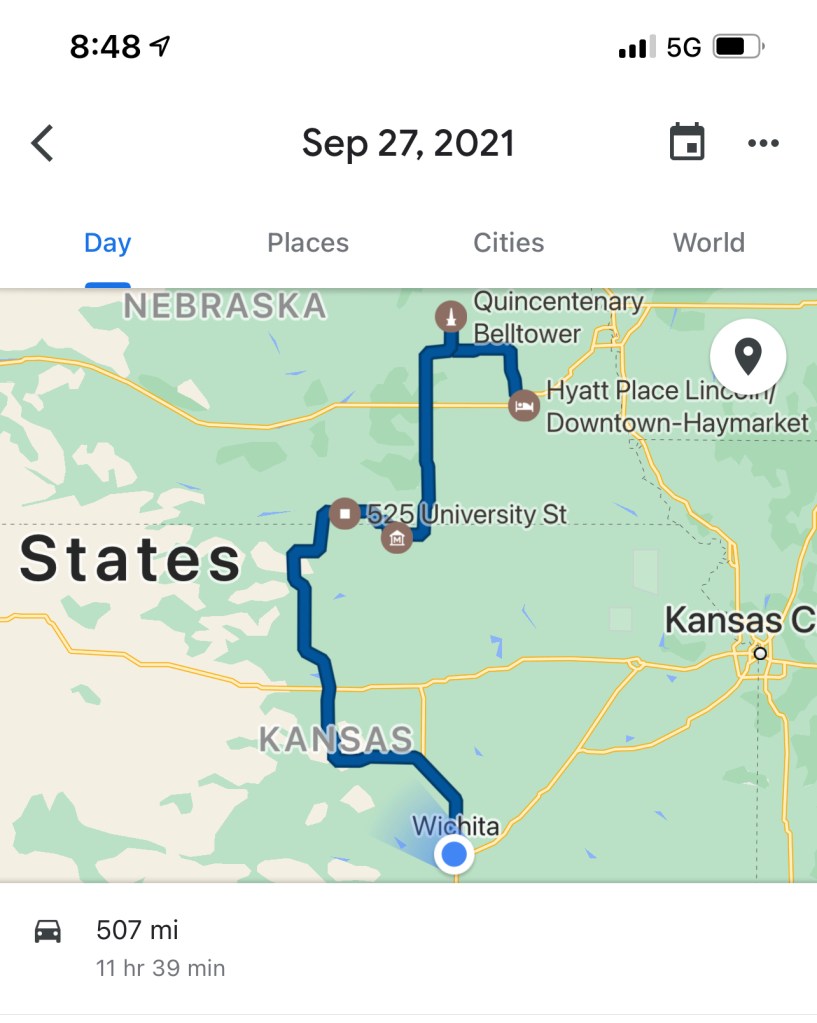Switch to the Cities tab
The height and width of the screenshot is (1023, 817).
coord(508,243)
